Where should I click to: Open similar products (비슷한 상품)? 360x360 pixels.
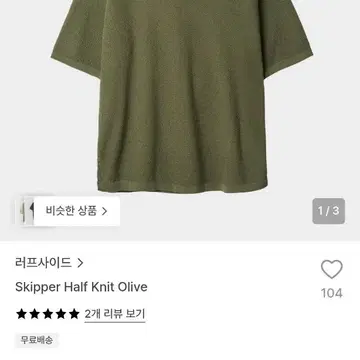pyautogui.click(x=77, y=211)
